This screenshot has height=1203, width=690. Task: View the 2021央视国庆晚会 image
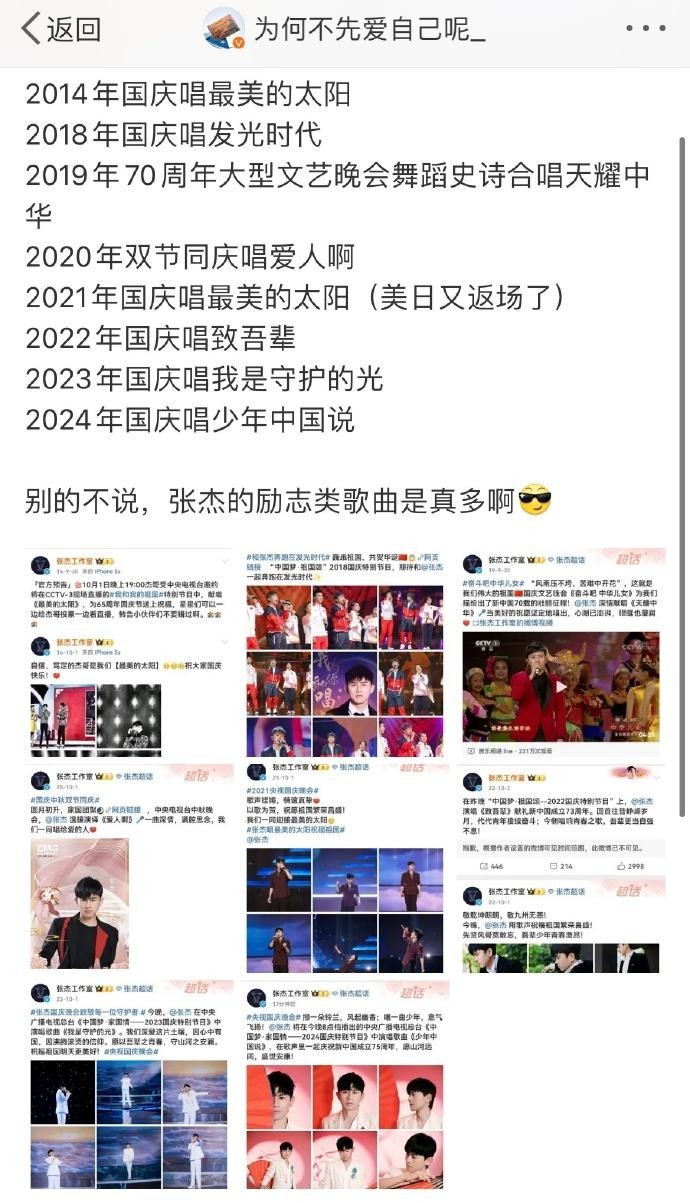(345, 867)
